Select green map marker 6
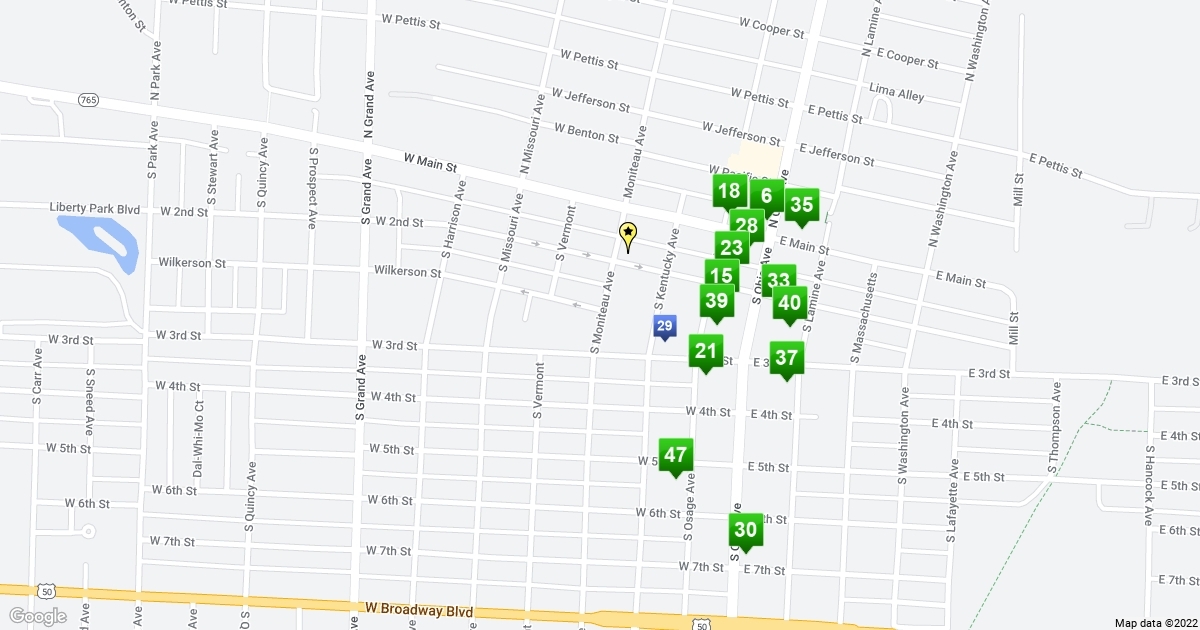This screenshot has width=1200, height=630. coord(767,196)
